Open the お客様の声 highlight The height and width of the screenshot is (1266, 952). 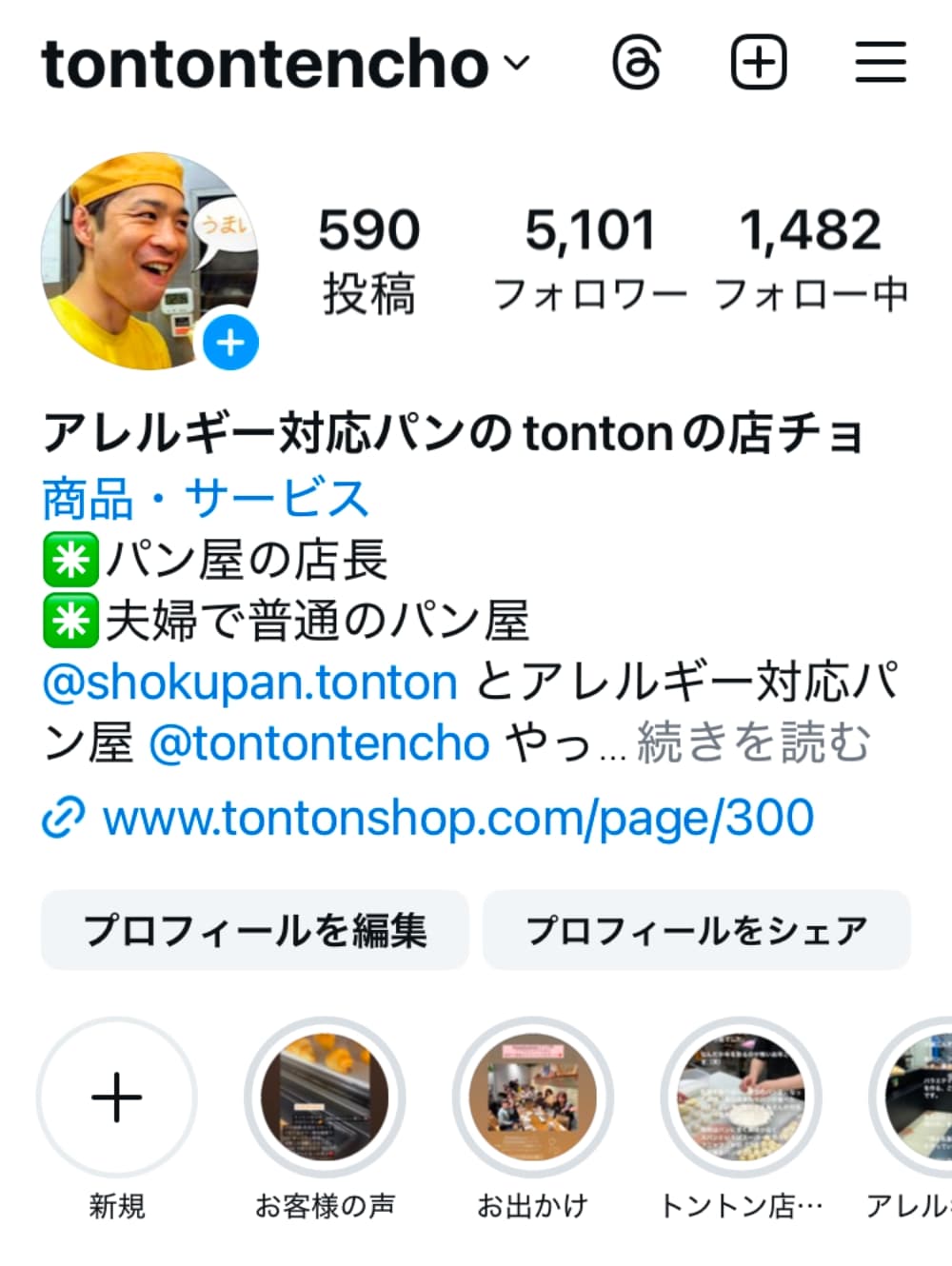tap(325, 1098)
